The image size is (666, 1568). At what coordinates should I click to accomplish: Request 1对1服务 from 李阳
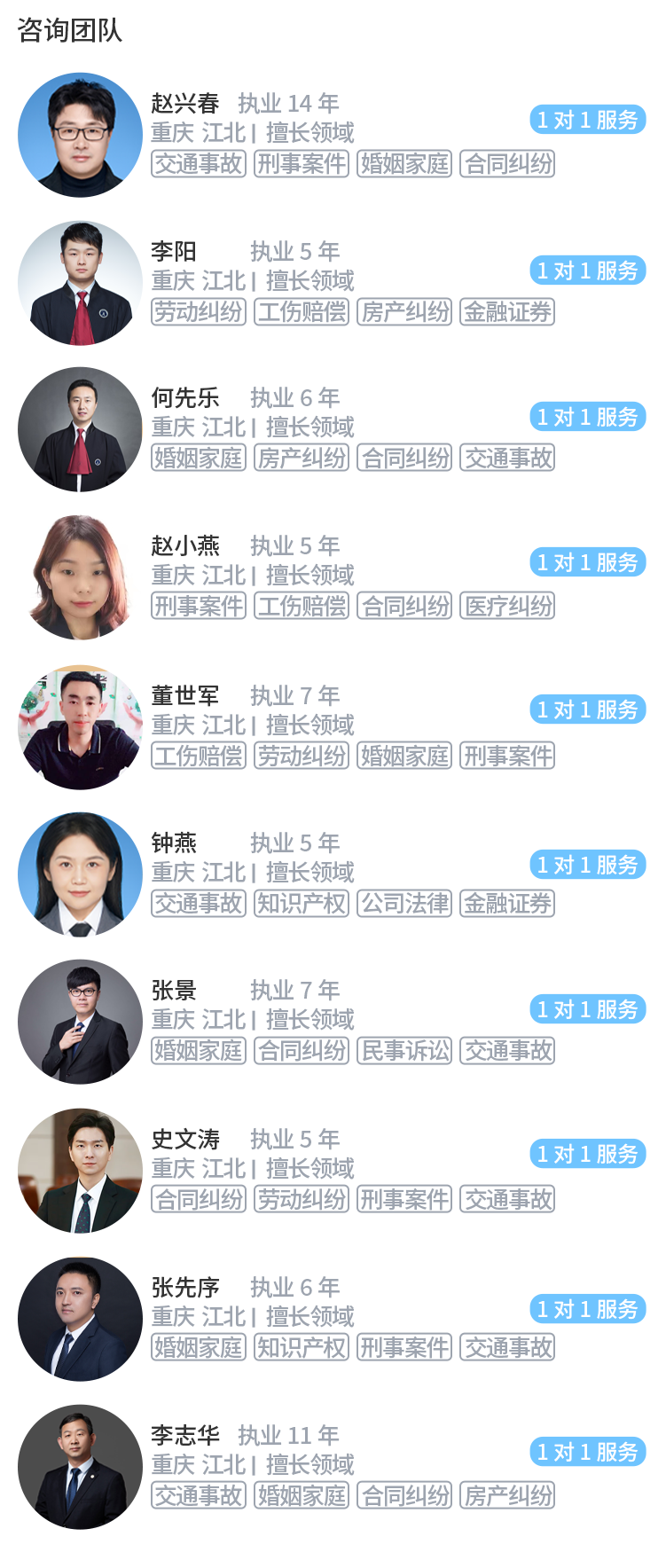click(587, 270)
